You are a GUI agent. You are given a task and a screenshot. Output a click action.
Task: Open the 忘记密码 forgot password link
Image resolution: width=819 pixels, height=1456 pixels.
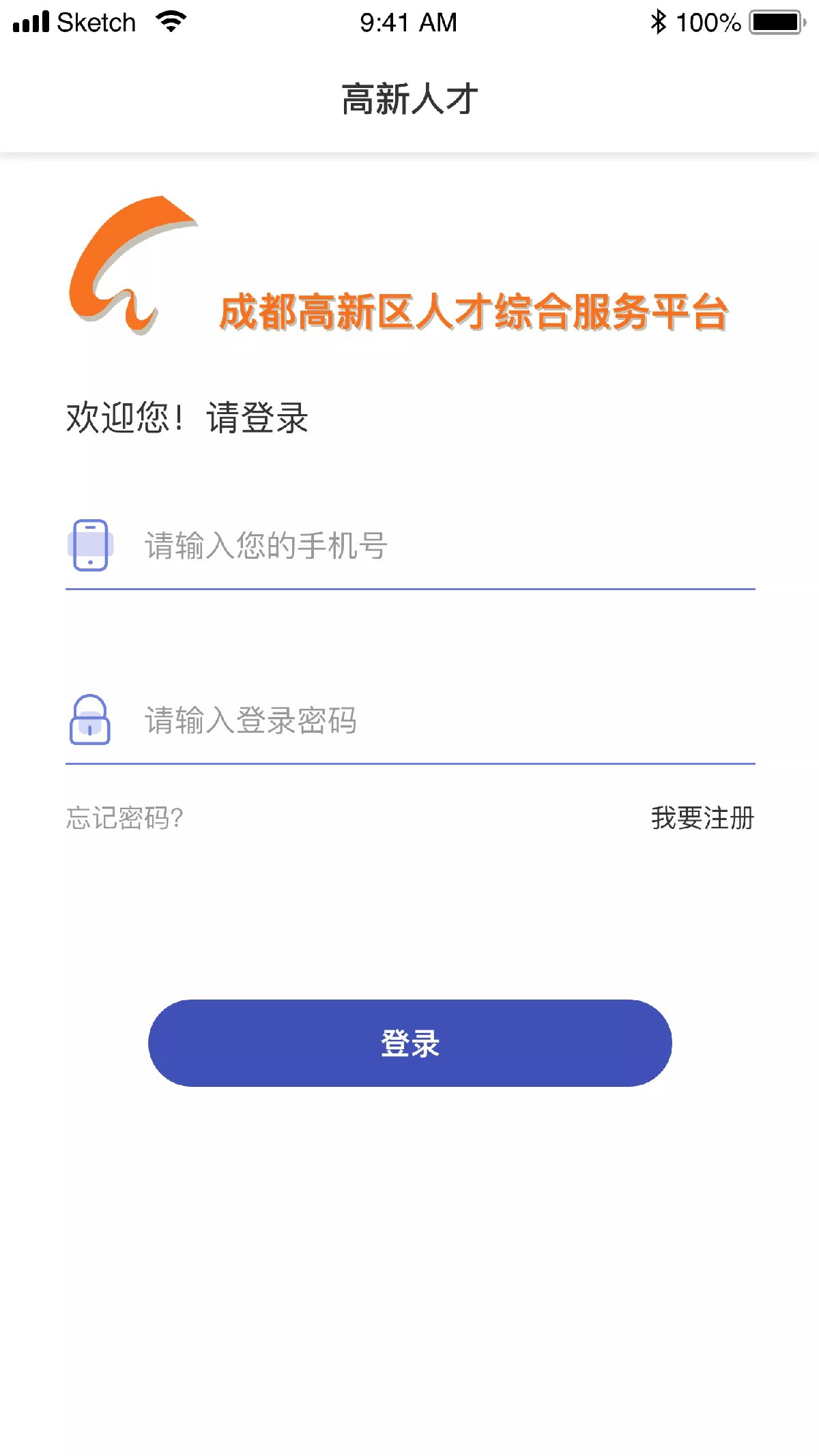click(x=125, y=818)
